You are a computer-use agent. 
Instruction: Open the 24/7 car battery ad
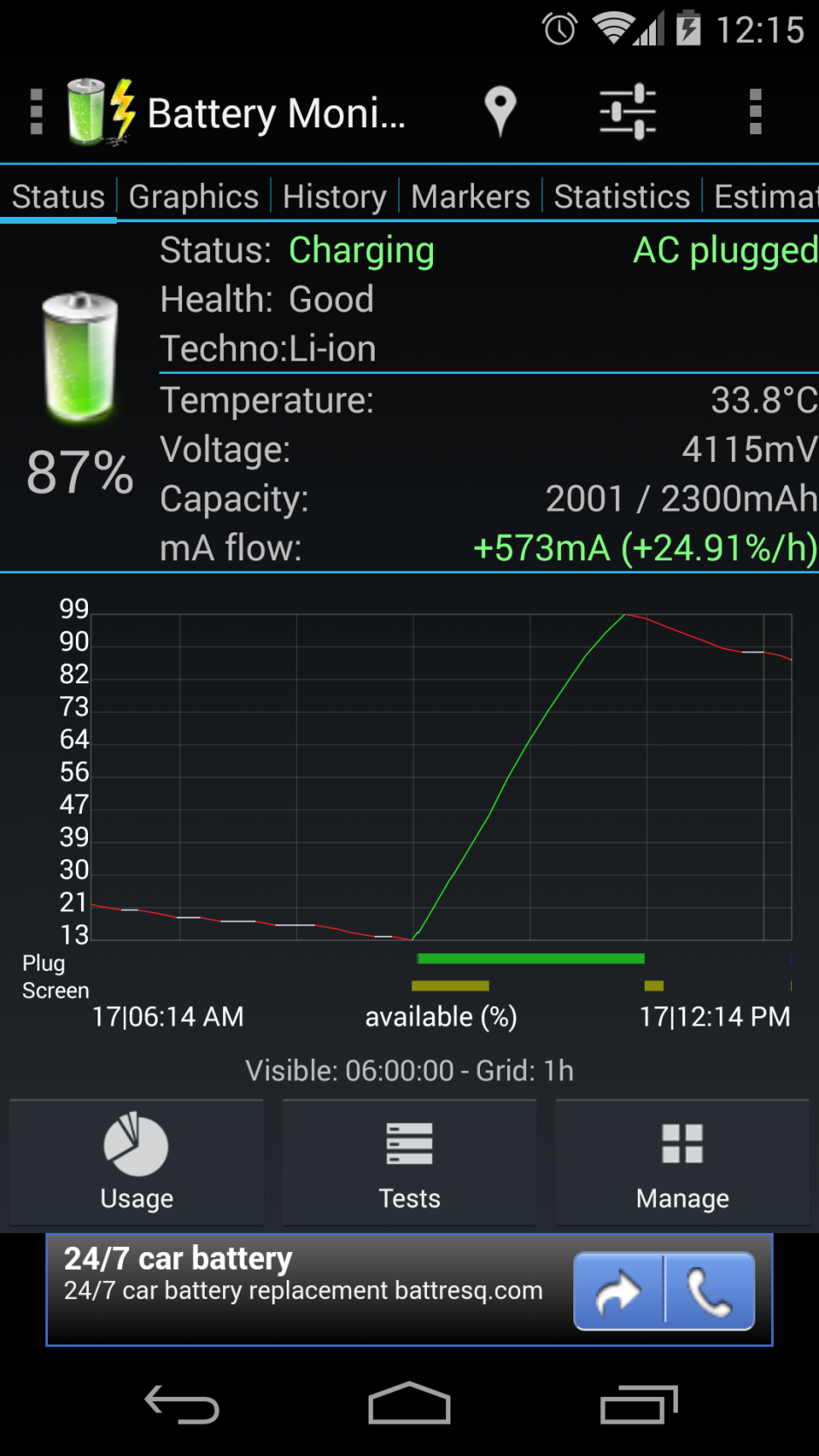click(305, 1288)
